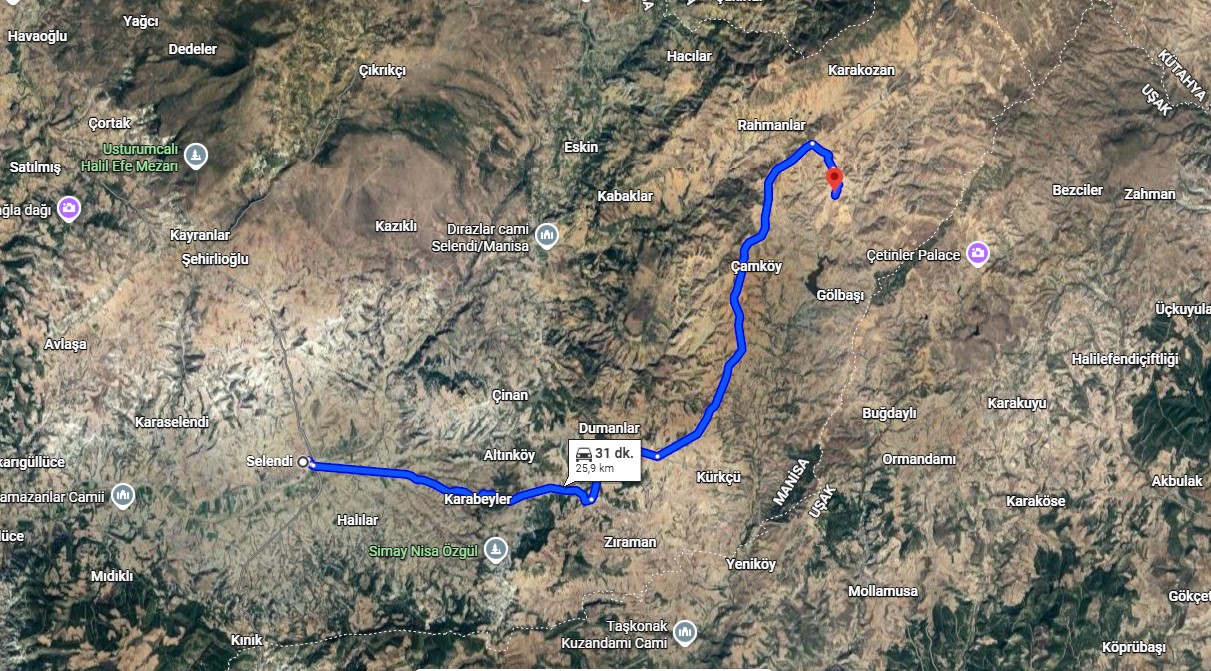Open the Usturumcalı Halil Efe Mezarı marker
This screenshot has width=1211, height=671.
point(198,157)
